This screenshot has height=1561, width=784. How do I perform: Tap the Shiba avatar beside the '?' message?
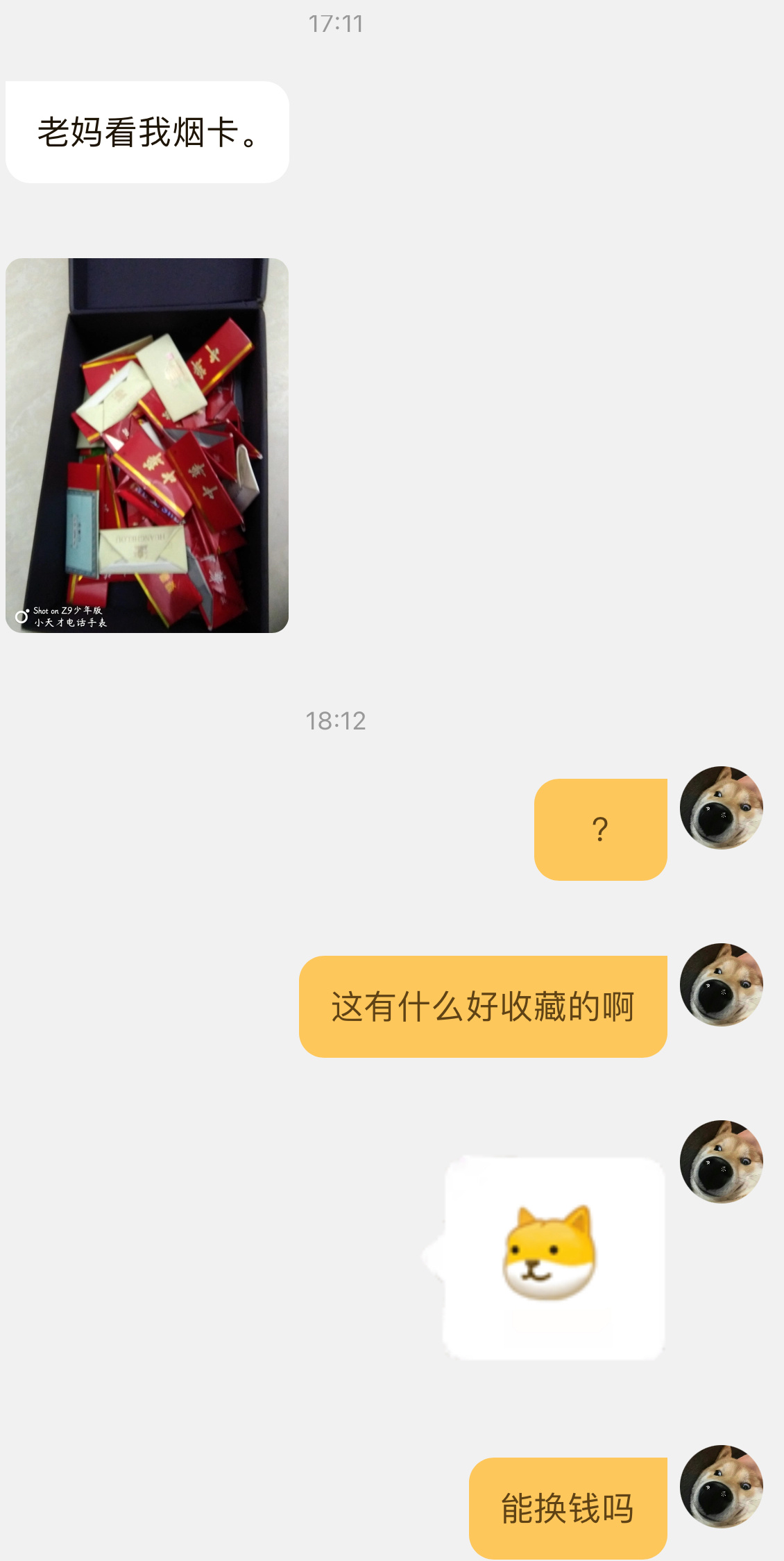(x=722, y=808)
